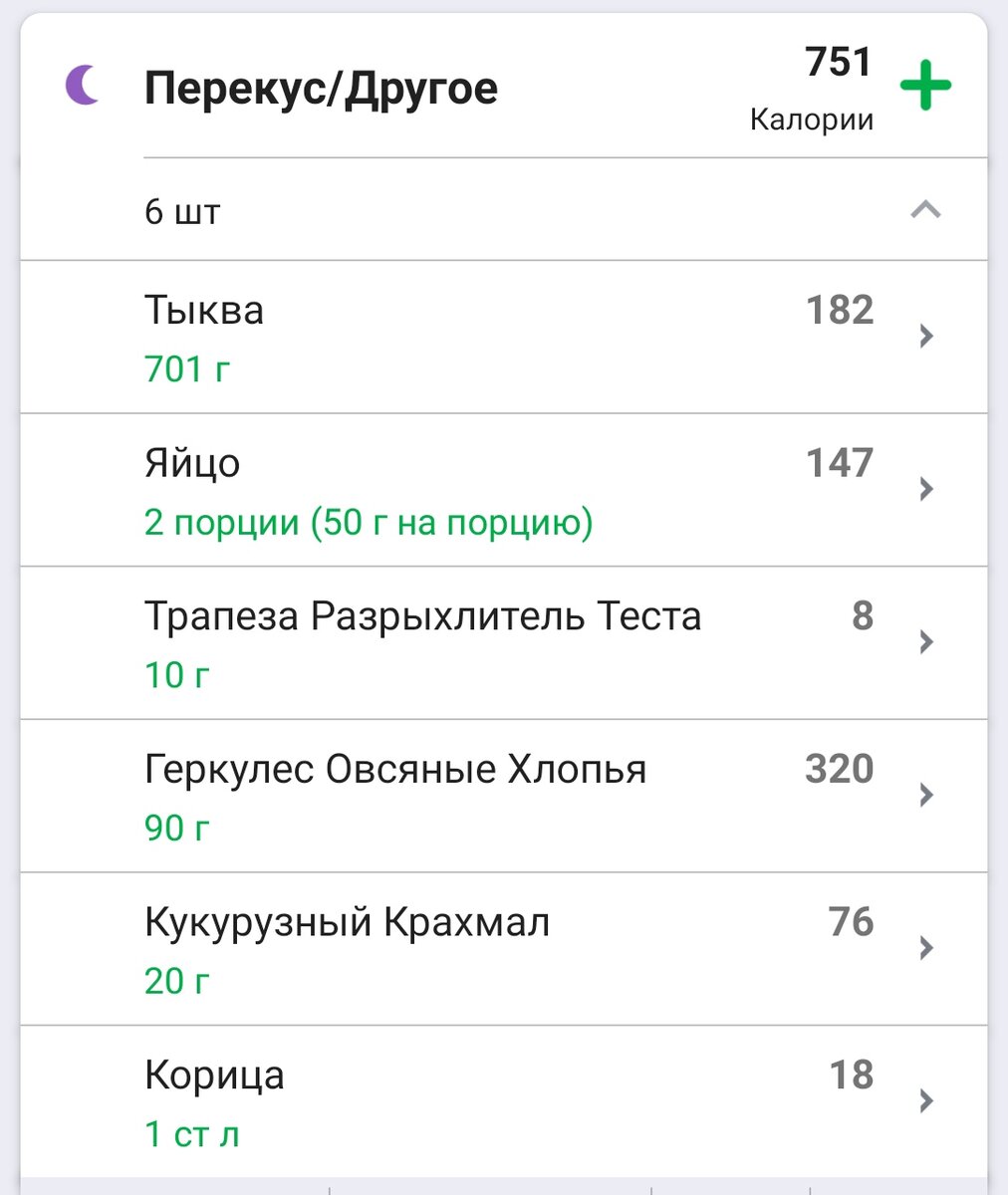1008x1195 pixels.
Task: Open details arrow next to Яйцо
Action: (926, 489)
